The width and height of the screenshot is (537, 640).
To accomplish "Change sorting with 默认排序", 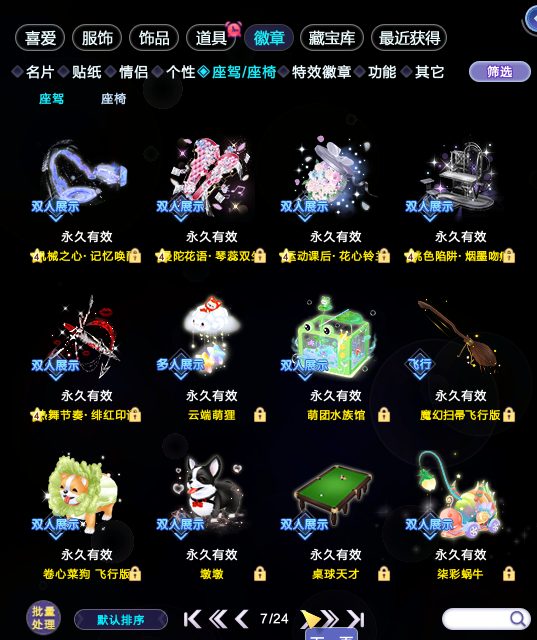I will (x=121, y=620).
